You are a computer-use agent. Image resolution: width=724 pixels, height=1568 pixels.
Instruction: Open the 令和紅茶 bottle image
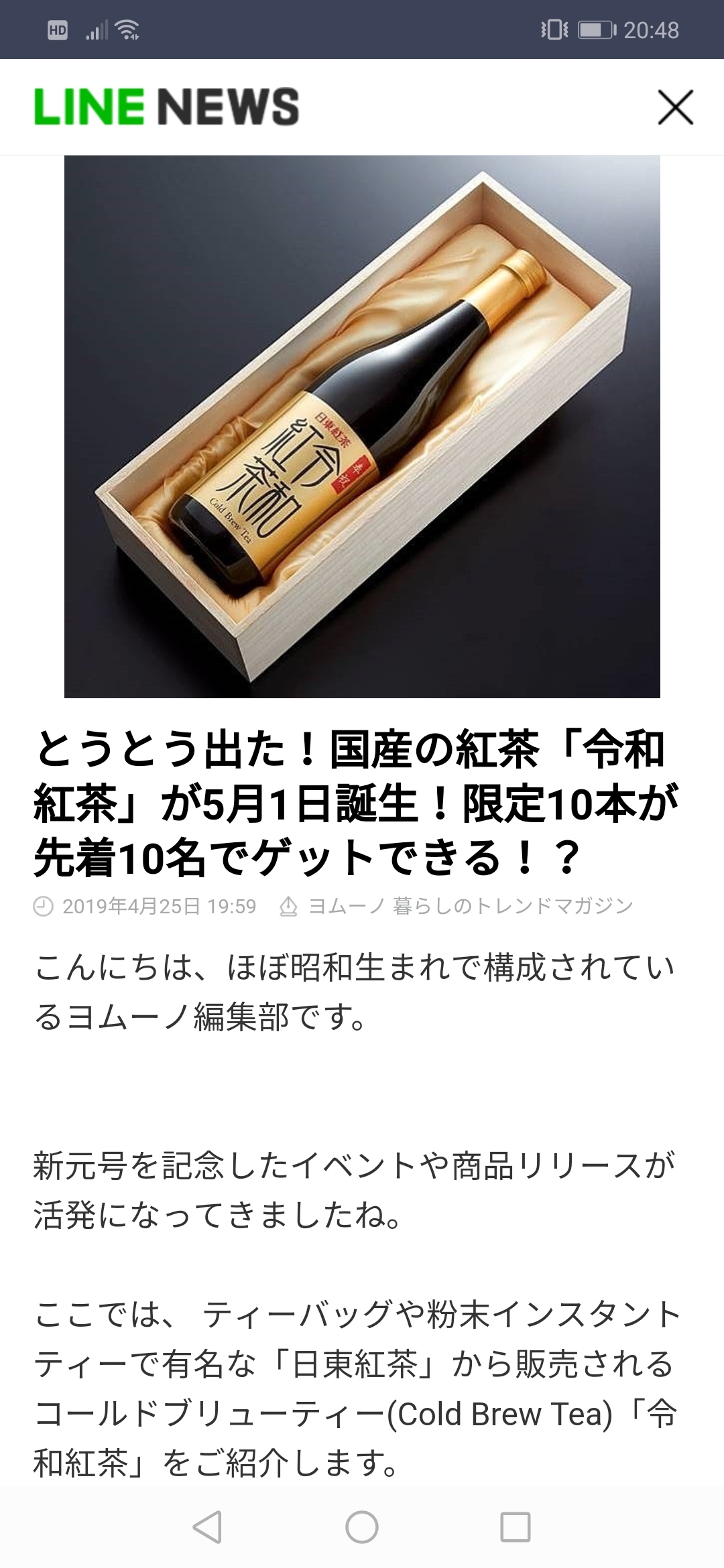[x=362, y=427]
